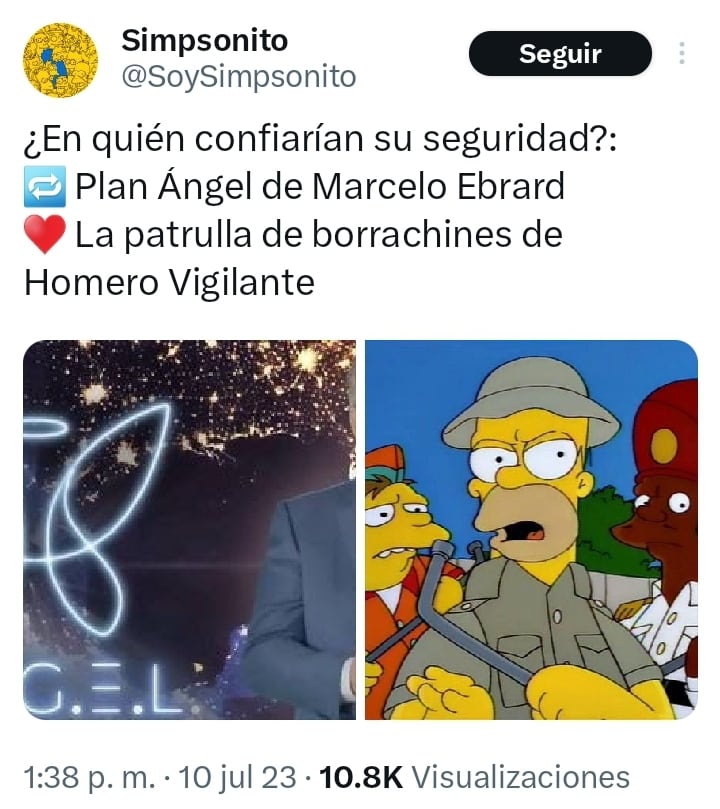The image size is (720, 809).
Task: Open the tweet's overflow menu
Action: coord(682,54)
